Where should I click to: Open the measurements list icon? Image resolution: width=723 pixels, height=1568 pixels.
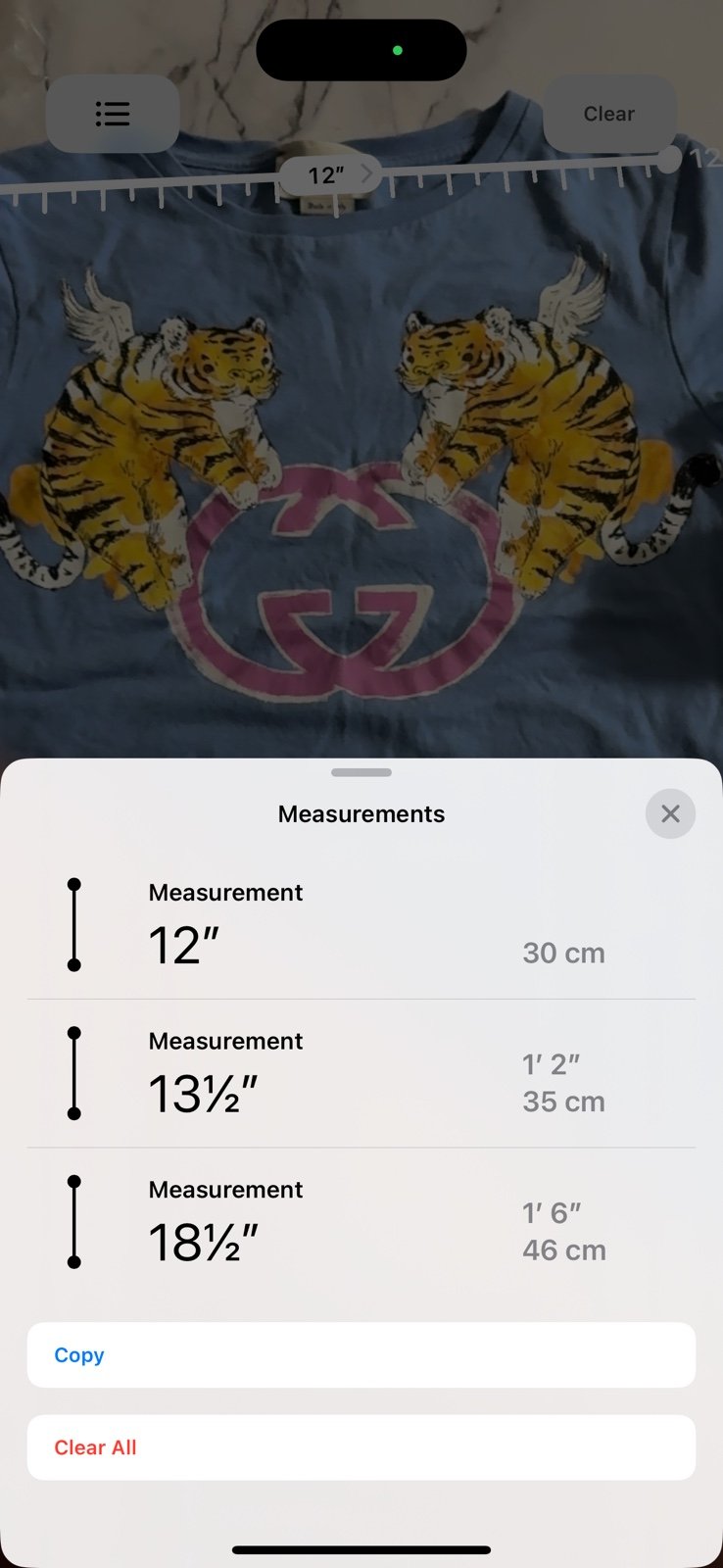click(113, 114)
